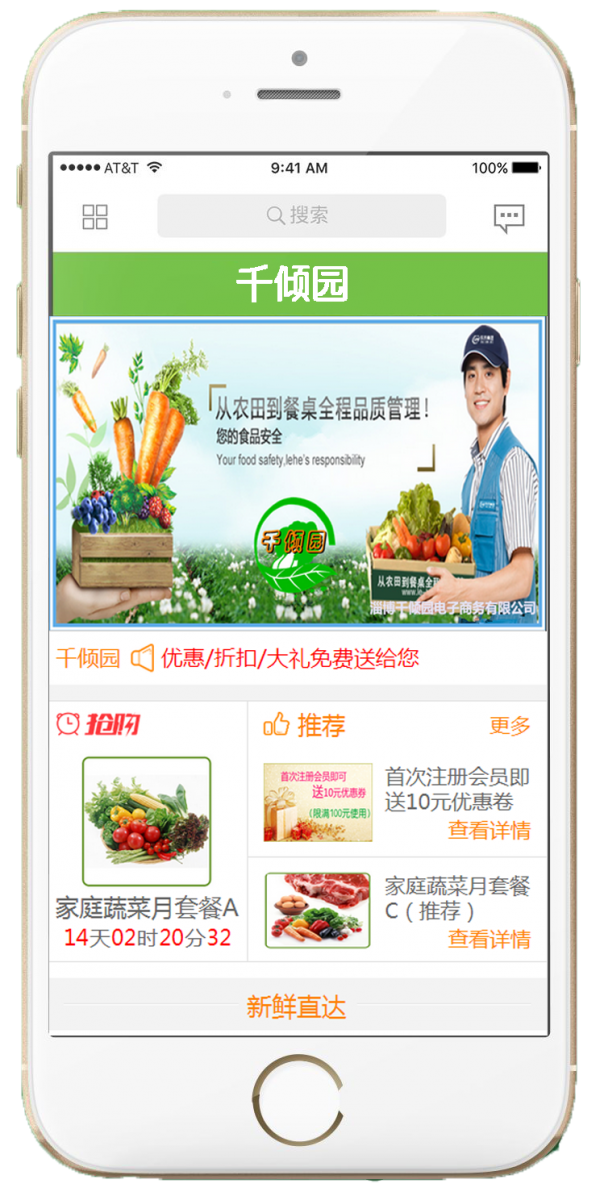Open the 家庭蔬菜月套餐C product image
This screenshot has width=600, height=1196.
(x=317, y=910)
